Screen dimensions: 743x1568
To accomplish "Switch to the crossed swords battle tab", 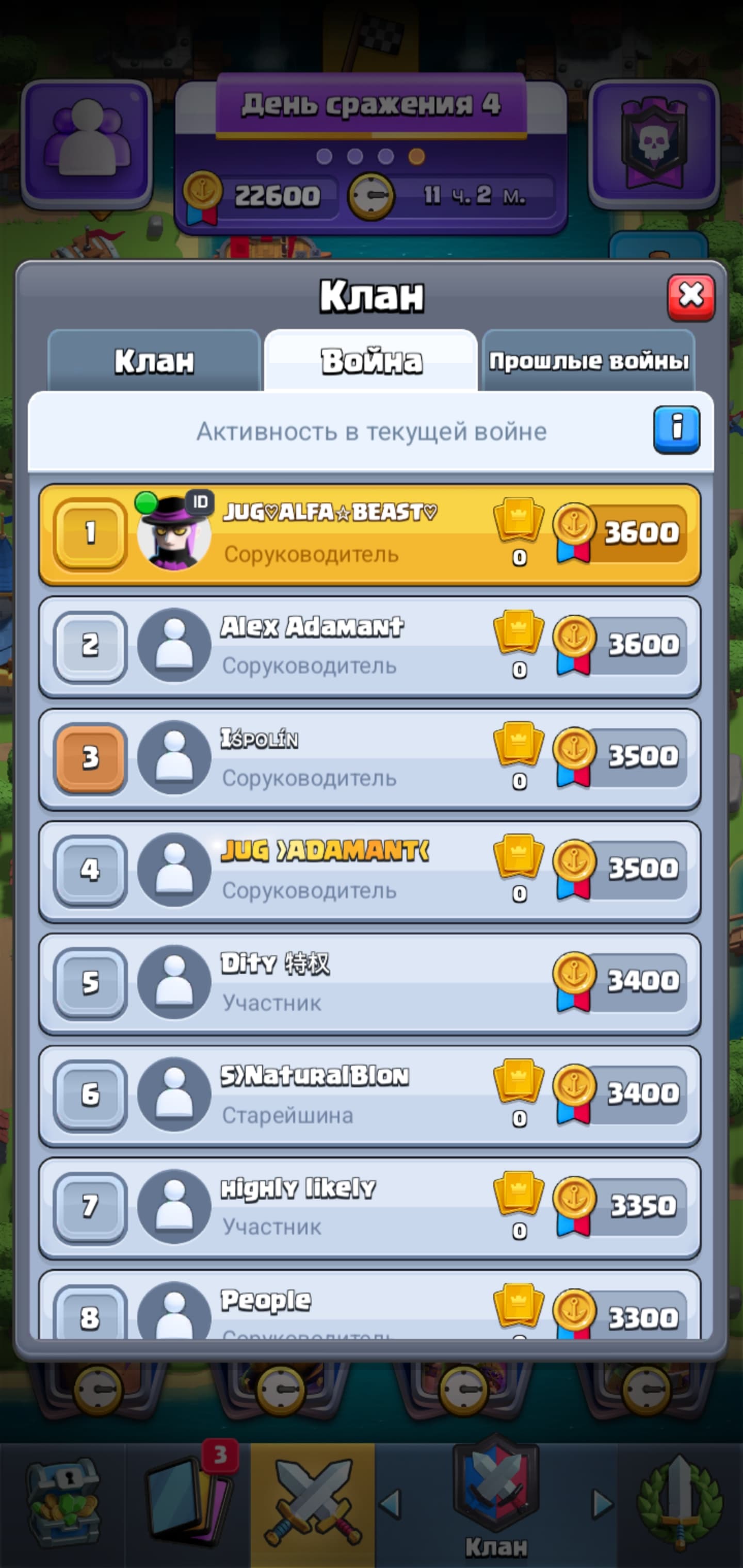I will point(313,1504).
